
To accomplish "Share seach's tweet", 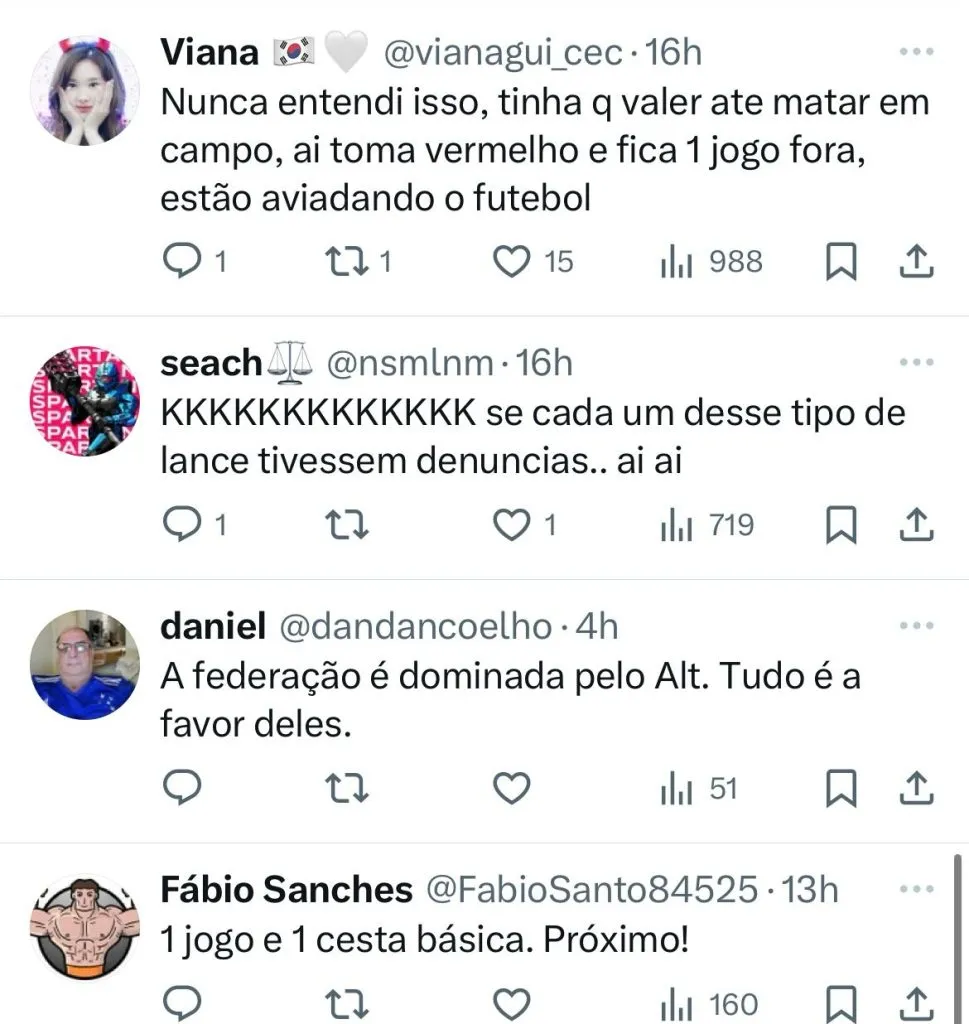I will click(916, 525).
